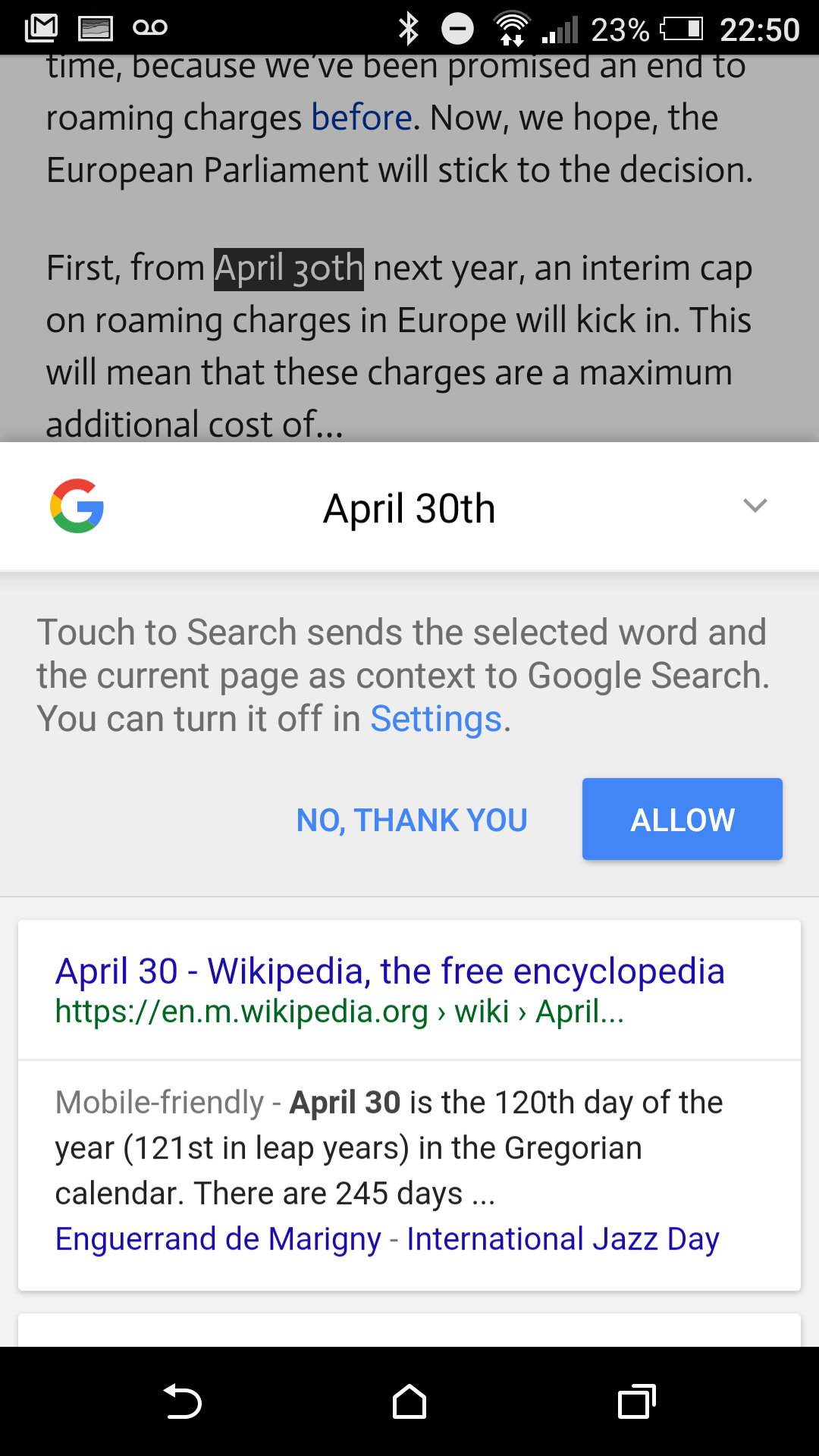The image size is (819, 1456).
Task: Follow the 'before' link in the article
Action: (x=362, y=118)
